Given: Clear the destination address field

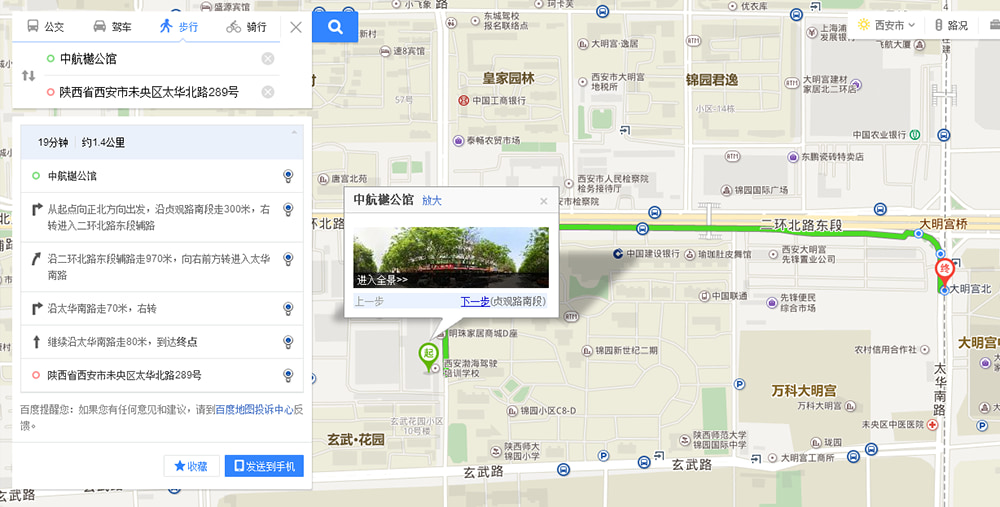Looking at the screenshot, I should tap(268, 93).
